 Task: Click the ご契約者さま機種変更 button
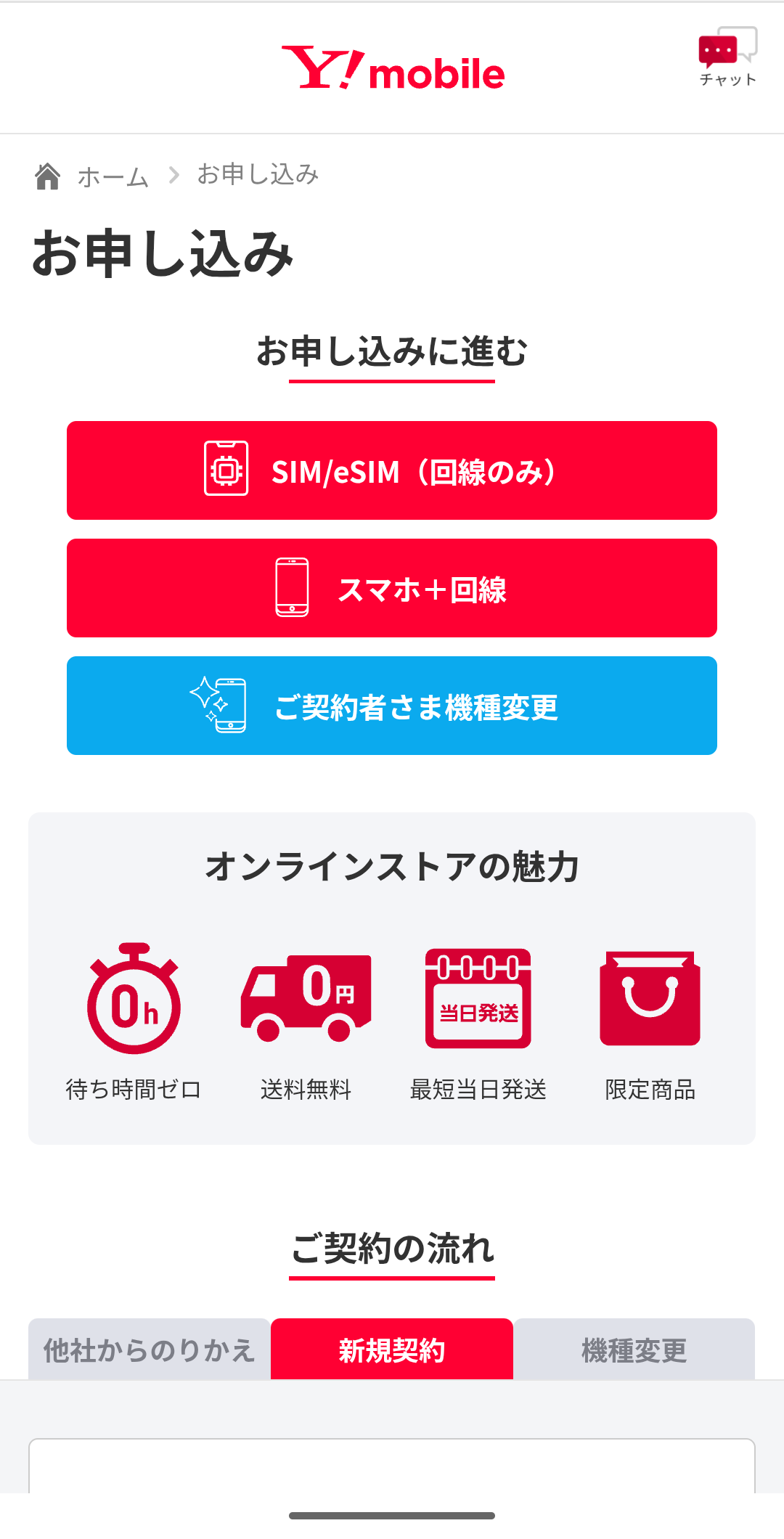point(392,705)
